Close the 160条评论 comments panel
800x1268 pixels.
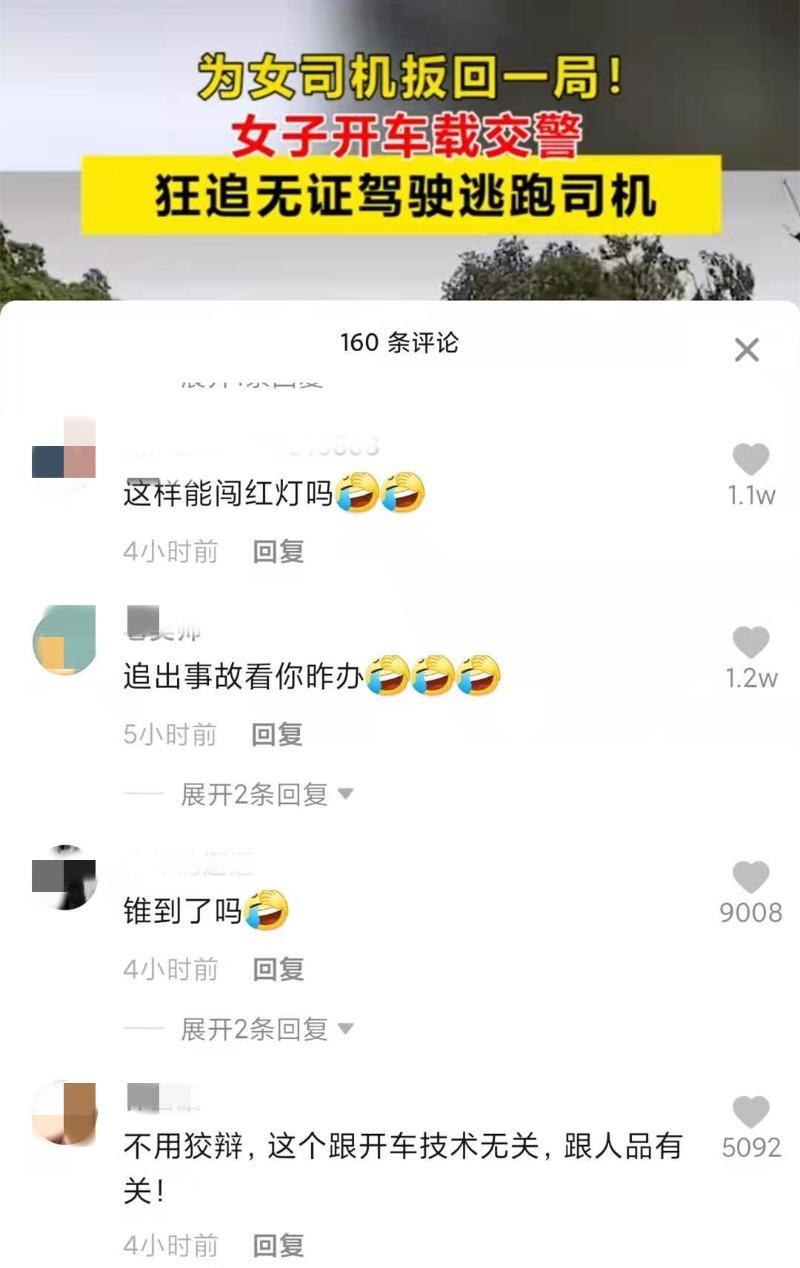point(746,350)
